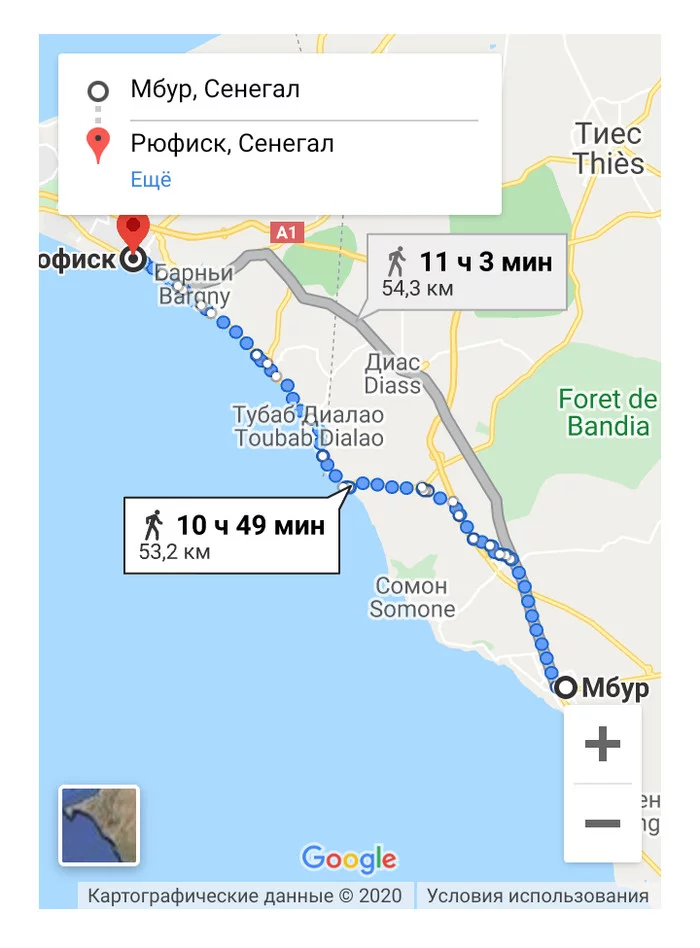Screen dimensions: 700x948
Task: Open the "Ещё" link in the route card
Action: [151, 180]
